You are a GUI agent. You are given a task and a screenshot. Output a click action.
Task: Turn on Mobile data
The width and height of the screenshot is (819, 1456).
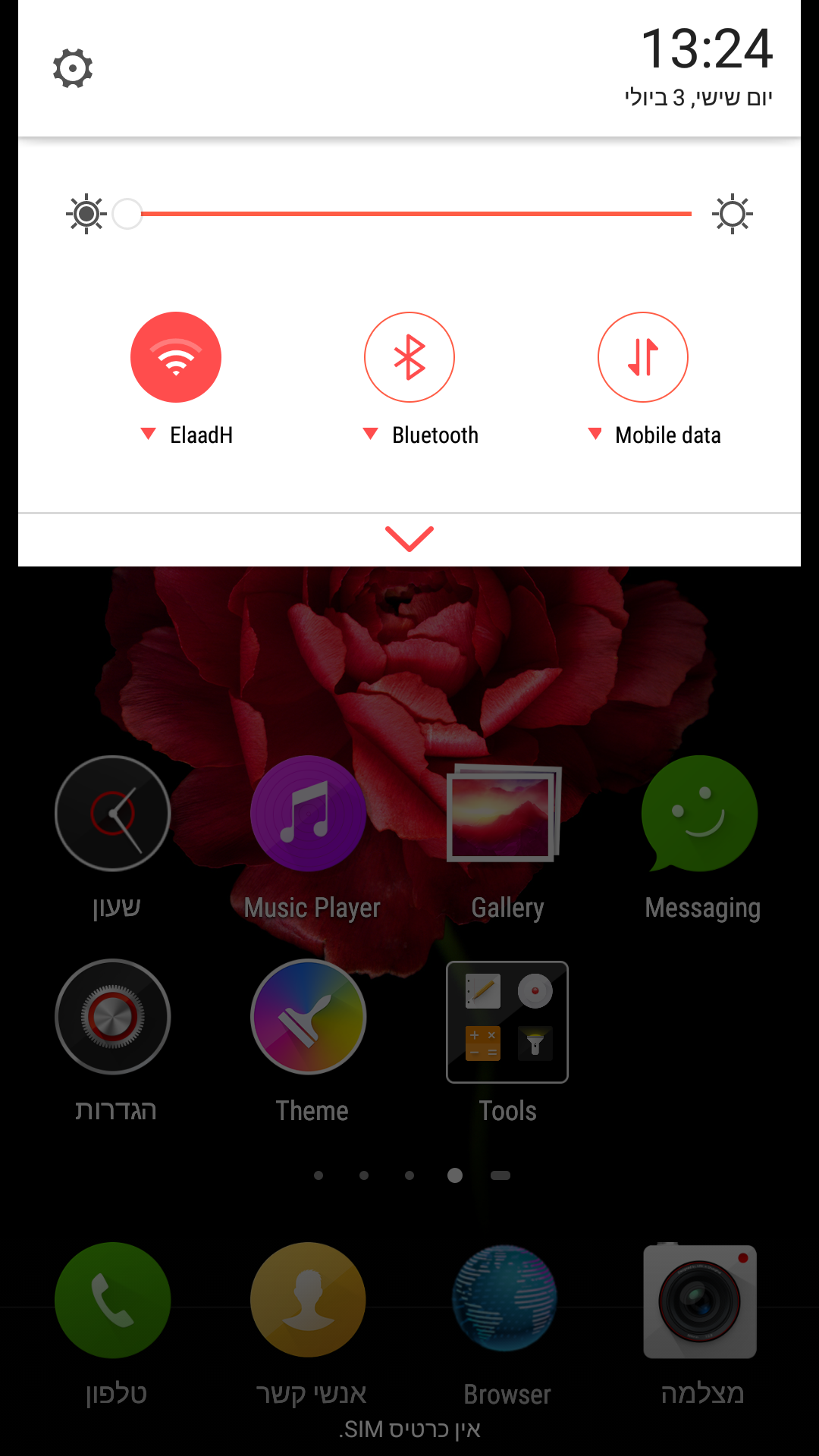tap(643, 357)
